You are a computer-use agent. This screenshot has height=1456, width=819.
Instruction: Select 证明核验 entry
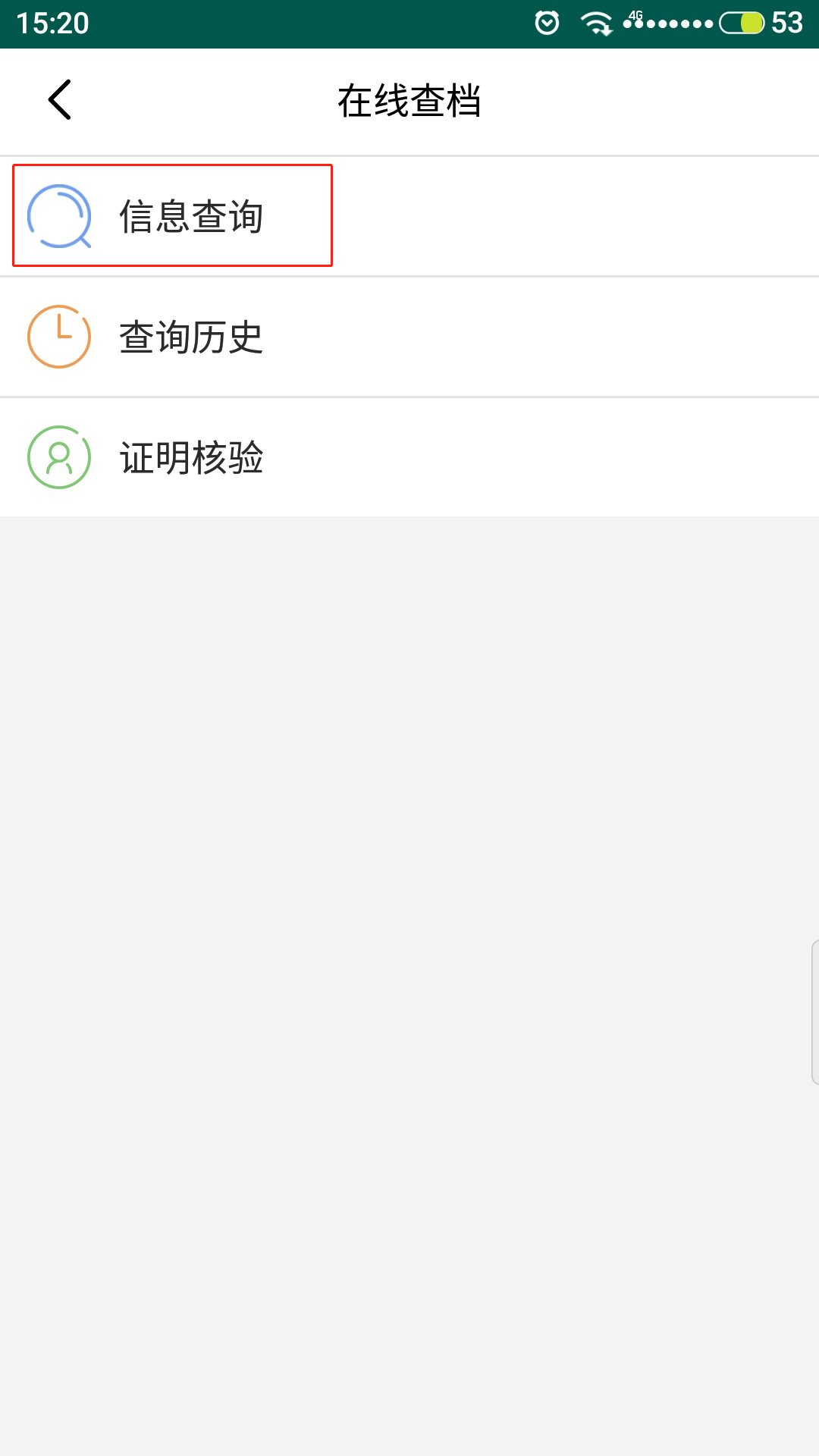coord(190,457)
